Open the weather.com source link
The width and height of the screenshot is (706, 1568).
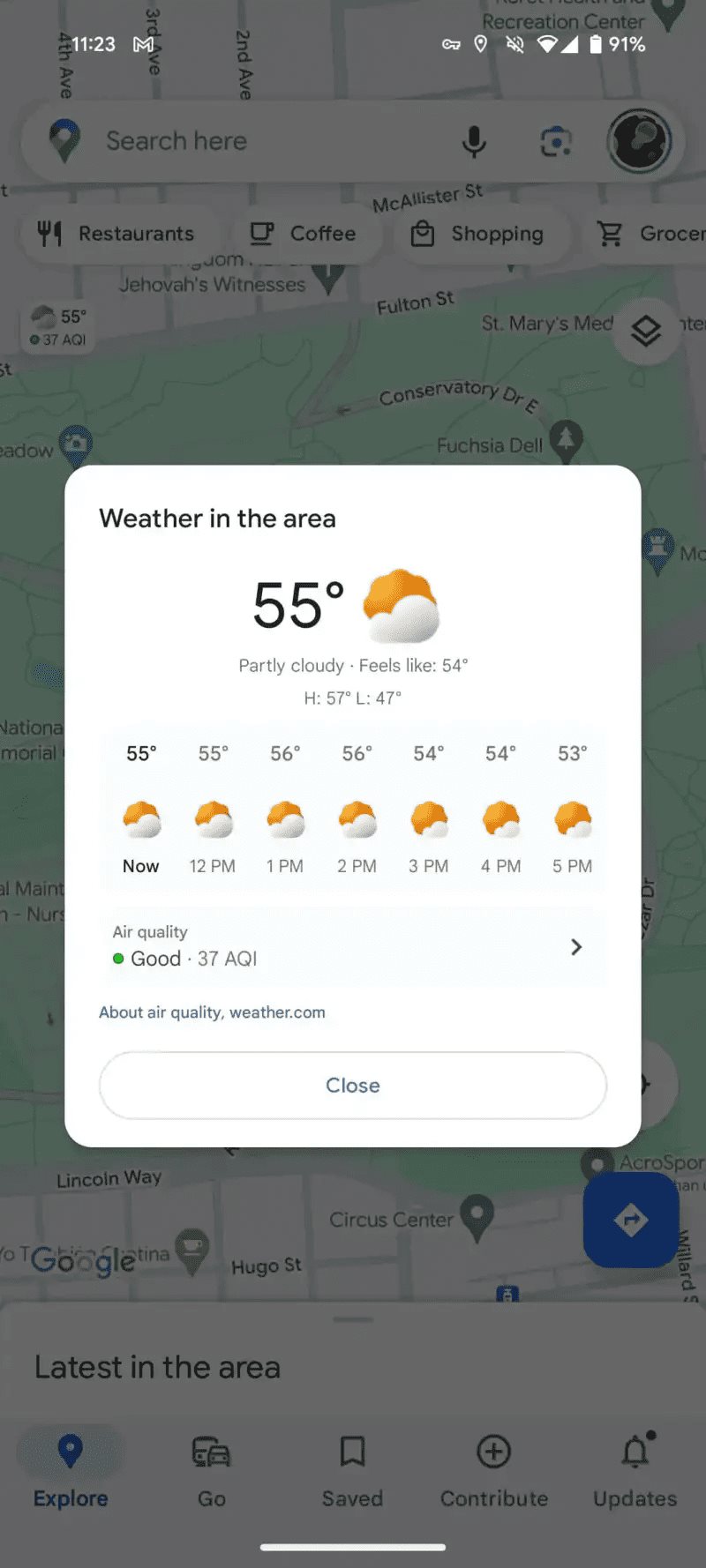click(278, 1012)
